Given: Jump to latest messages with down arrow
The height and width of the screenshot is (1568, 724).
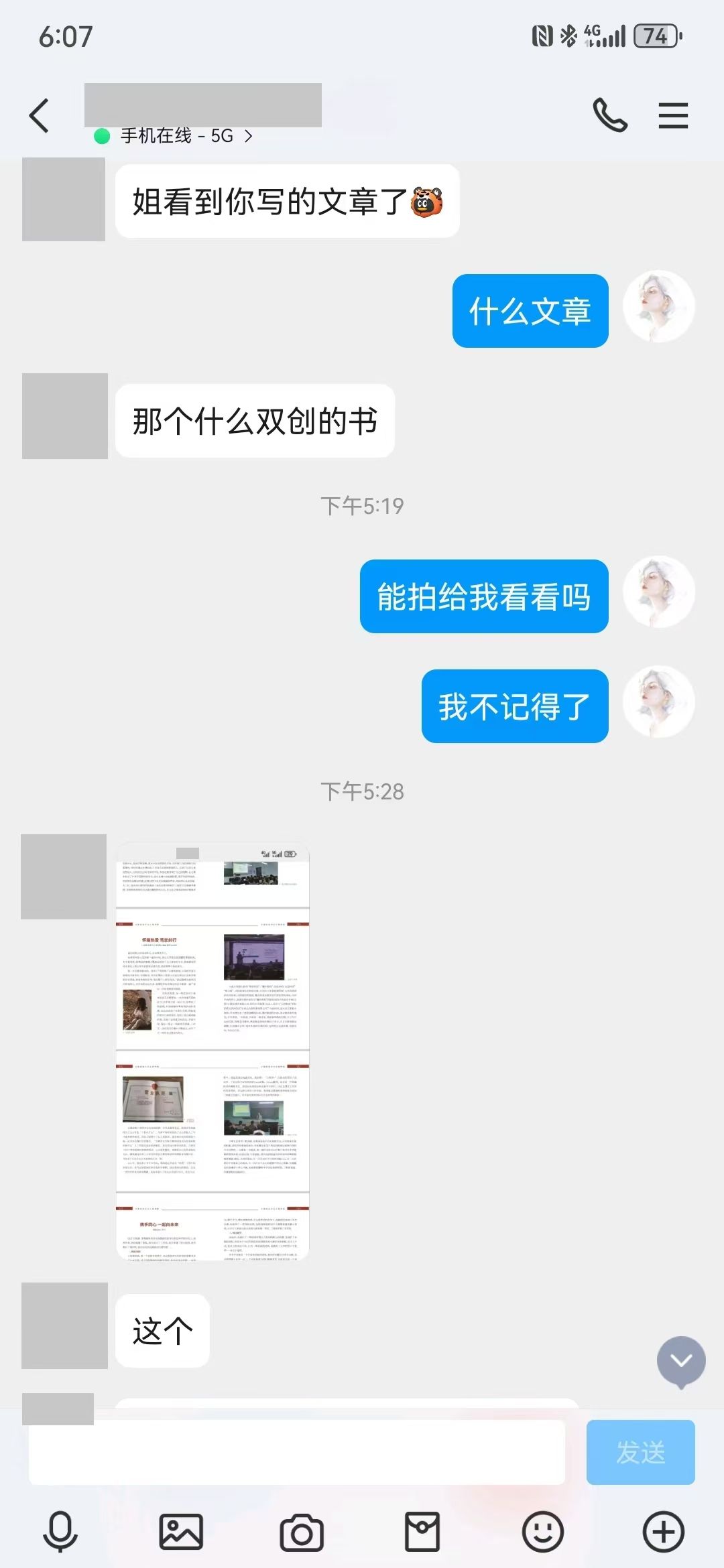Looking at the screenshot, I should pyautogui.click(x=681, y=1361).
